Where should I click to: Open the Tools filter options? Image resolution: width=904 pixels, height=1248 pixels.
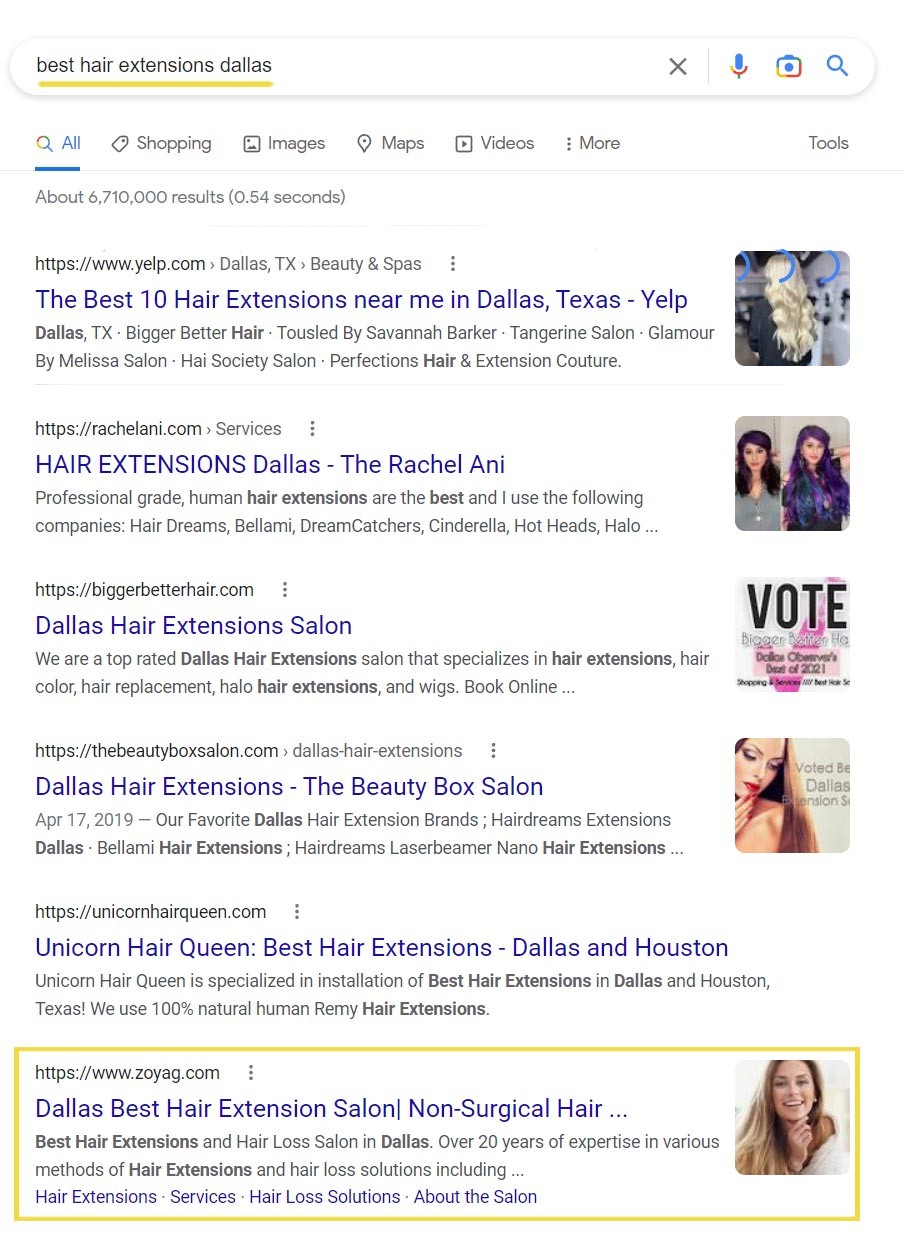point(828,143)
